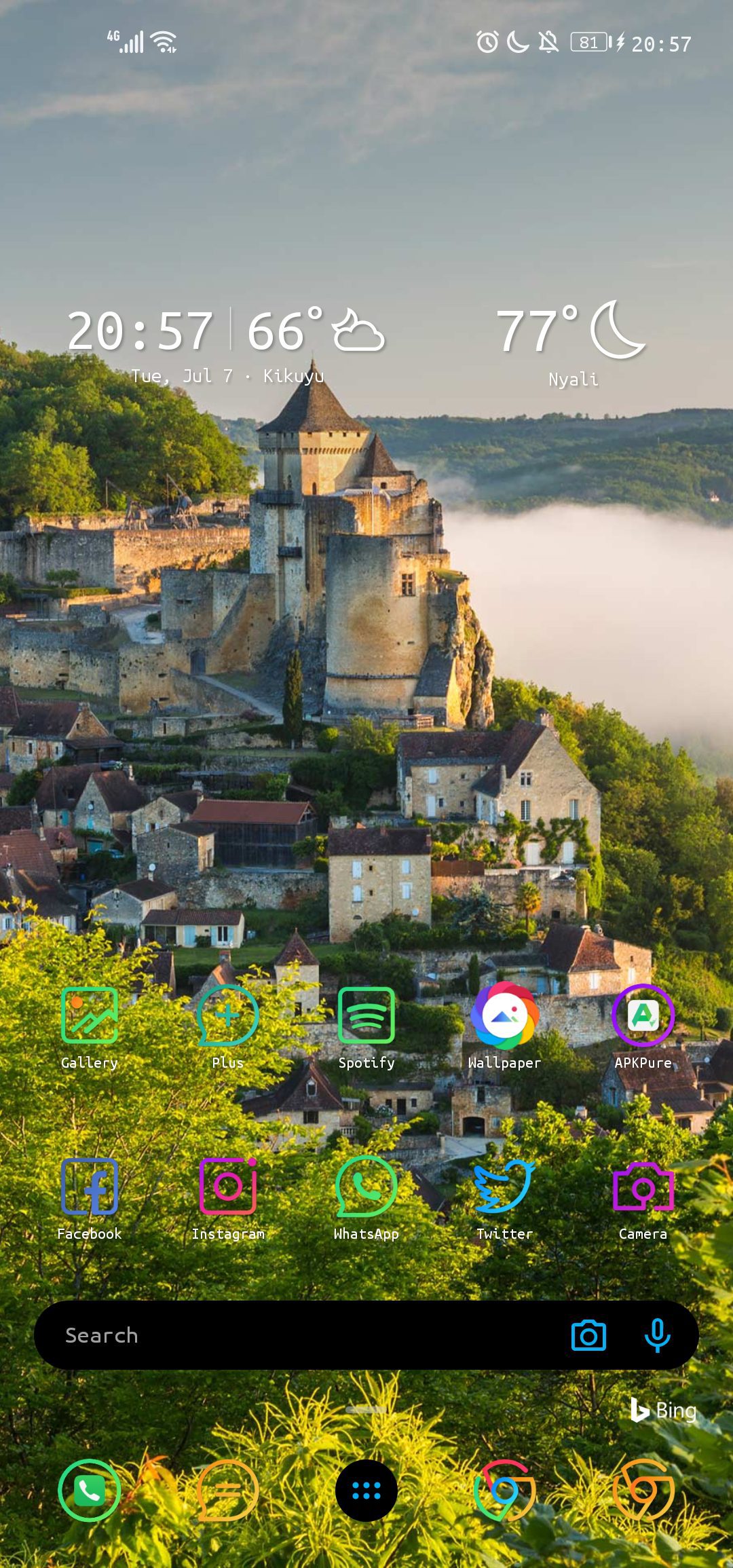This screenshot has width=733, height=1568.
Task: Open the Gallery app
Action: coord(90,1015)
